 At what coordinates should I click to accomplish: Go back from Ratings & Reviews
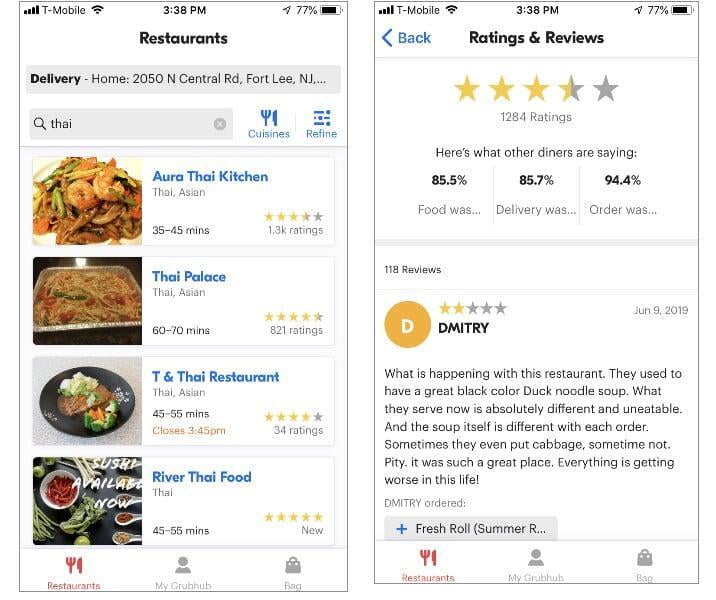tap(406, 38)
